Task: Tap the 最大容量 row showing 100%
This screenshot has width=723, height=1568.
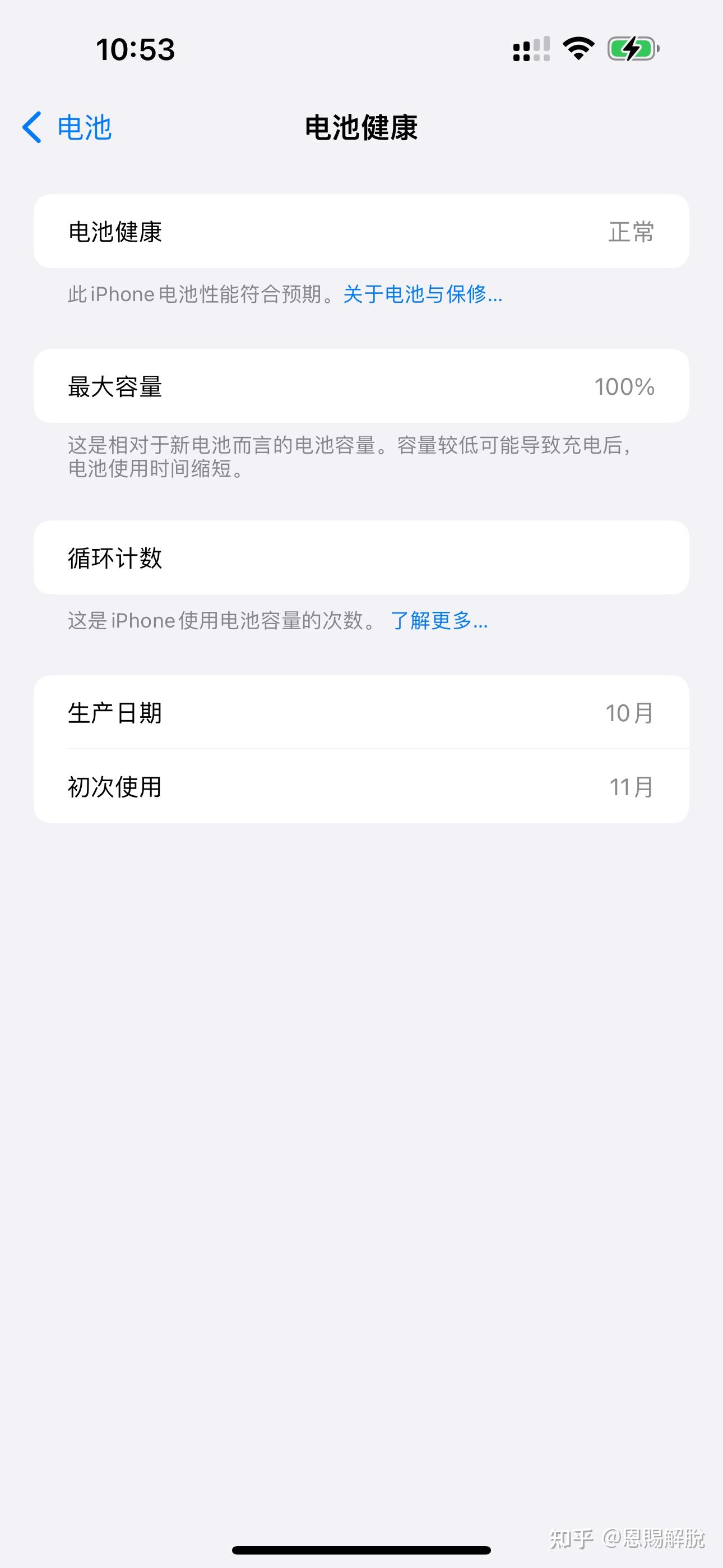Action: tap(361, 387)
